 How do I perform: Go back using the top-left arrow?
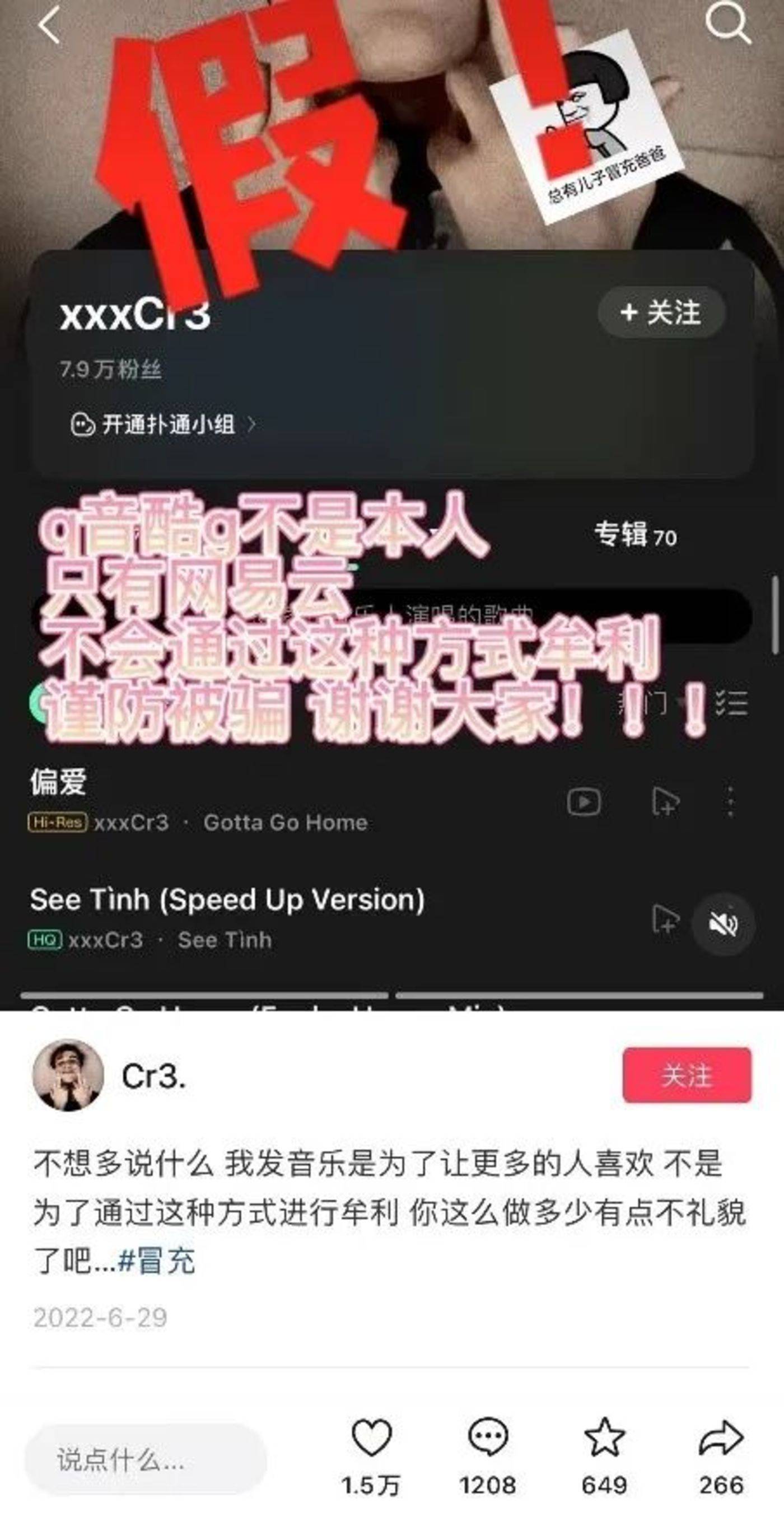(49, 25)
